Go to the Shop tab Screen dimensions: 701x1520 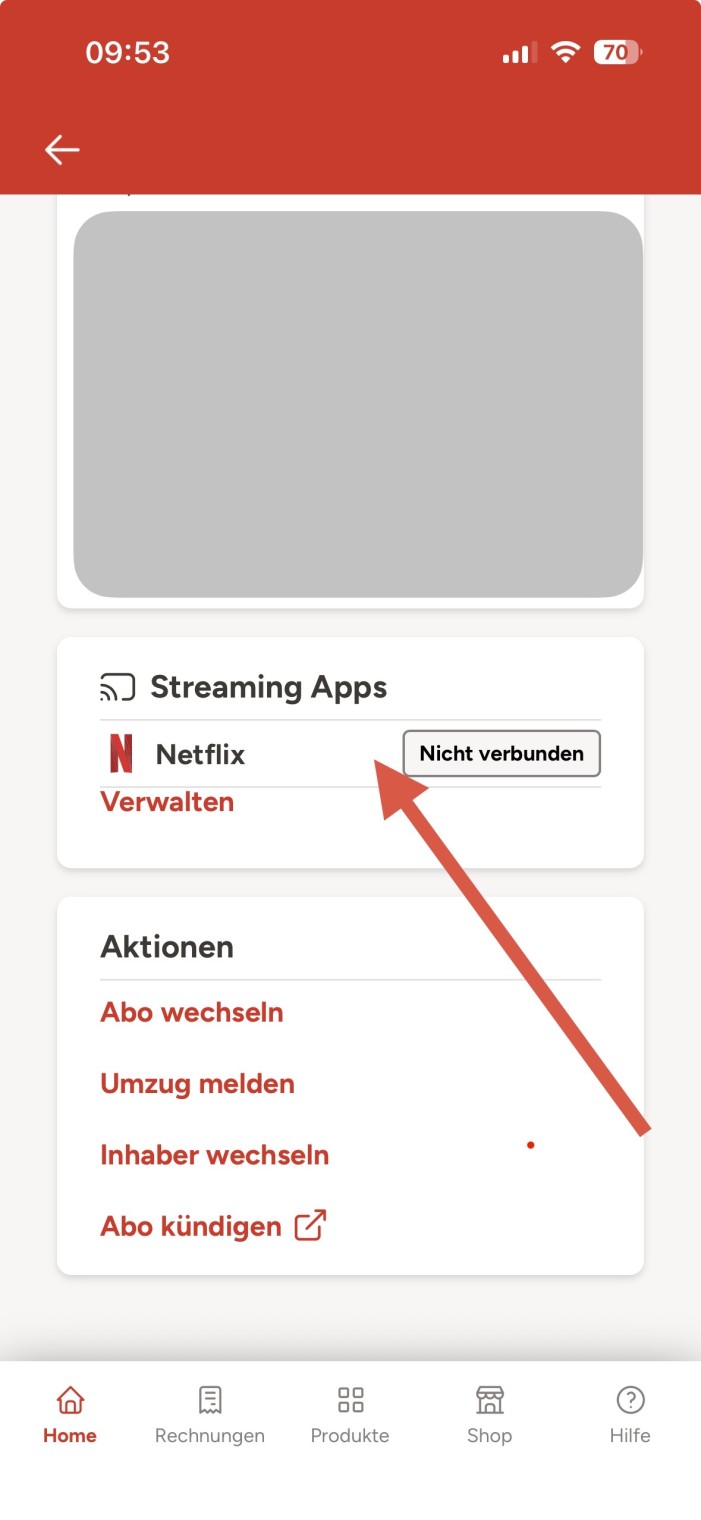[x=489, y=1414]
